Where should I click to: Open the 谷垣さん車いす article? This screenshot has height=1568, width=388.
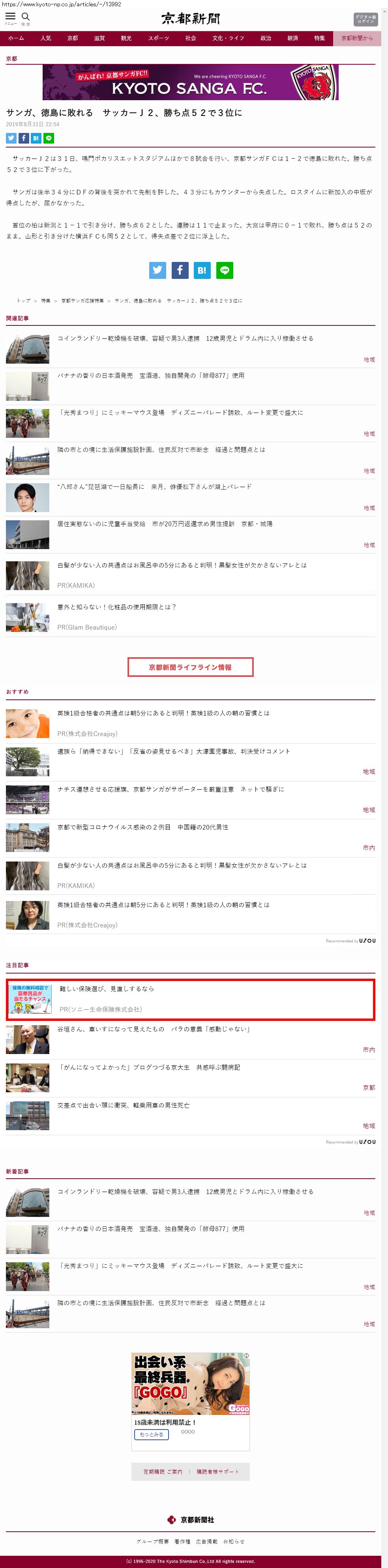[154, 1029]
